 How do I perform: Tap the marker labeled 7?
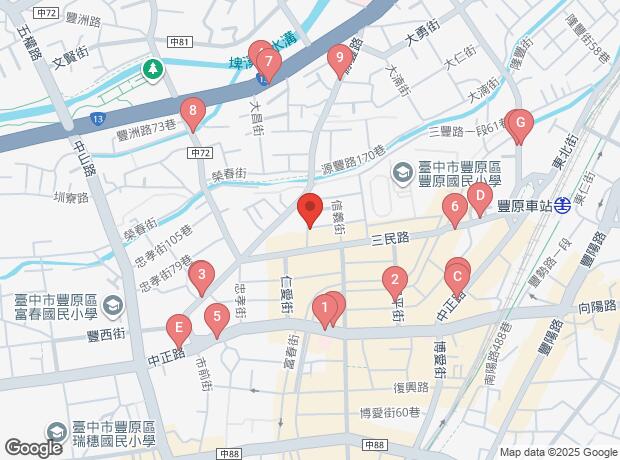269,64
